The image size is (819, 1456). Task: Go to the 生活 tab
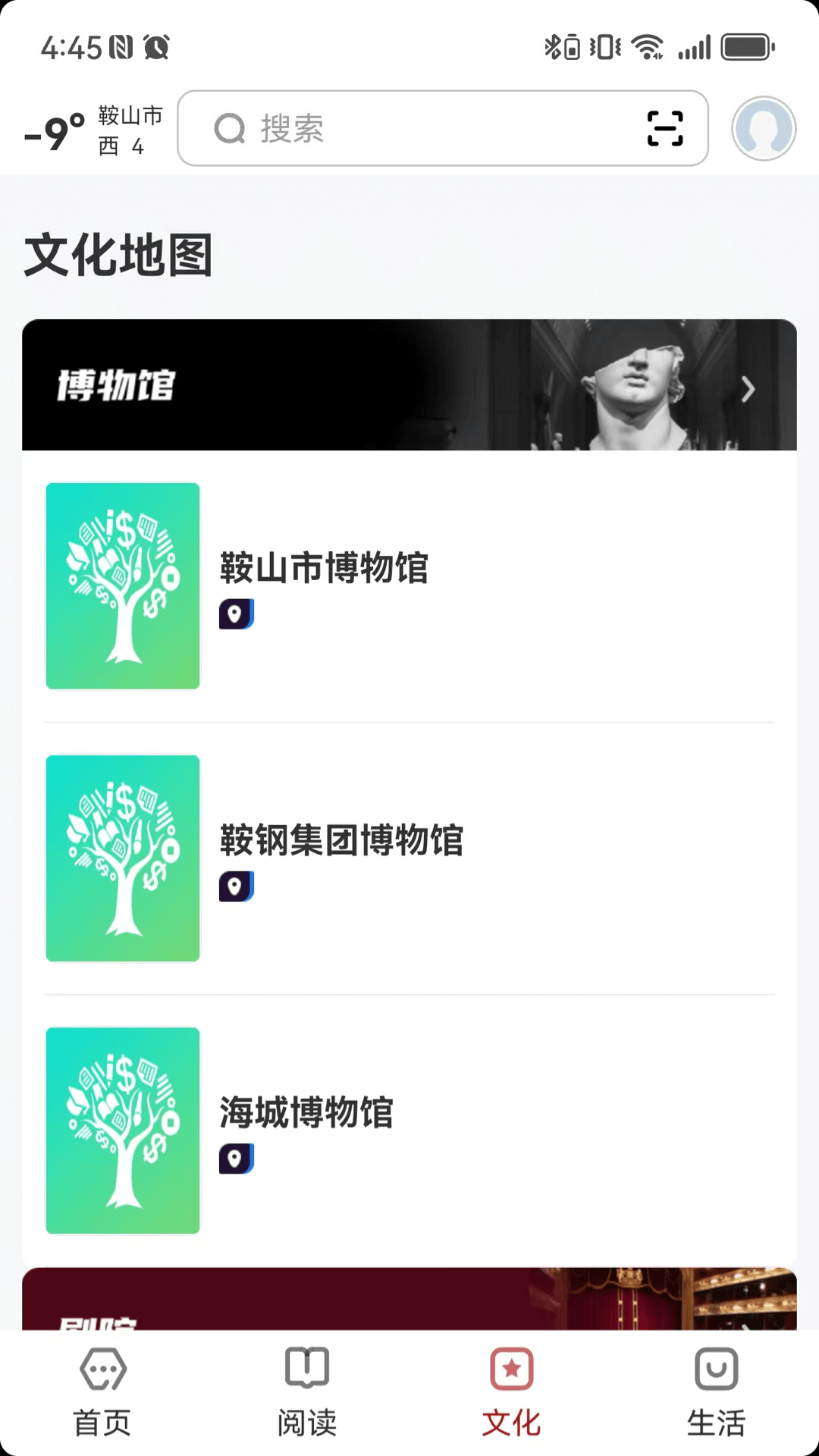coord(717,1392)
